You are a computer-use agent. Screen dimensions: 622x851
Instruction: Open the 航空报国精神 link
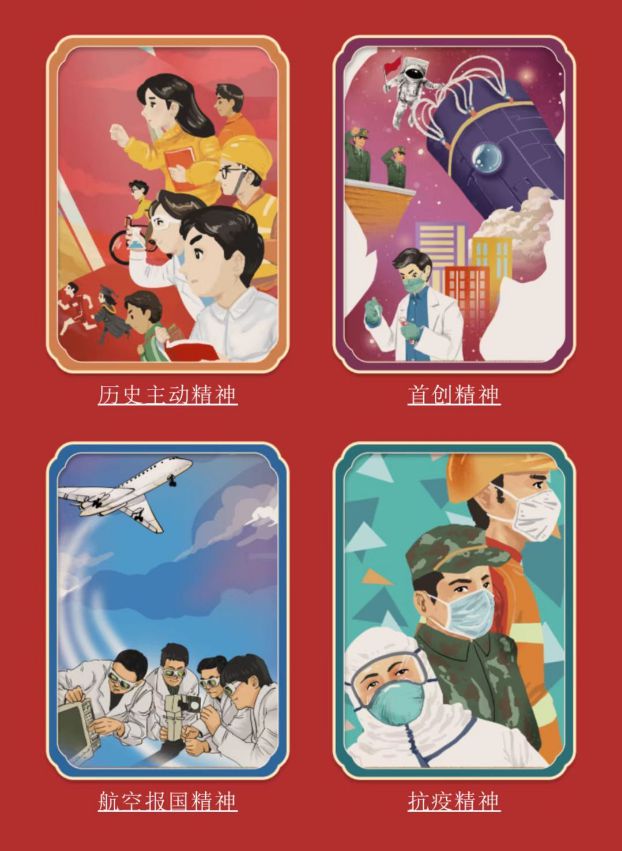[167, 801]
